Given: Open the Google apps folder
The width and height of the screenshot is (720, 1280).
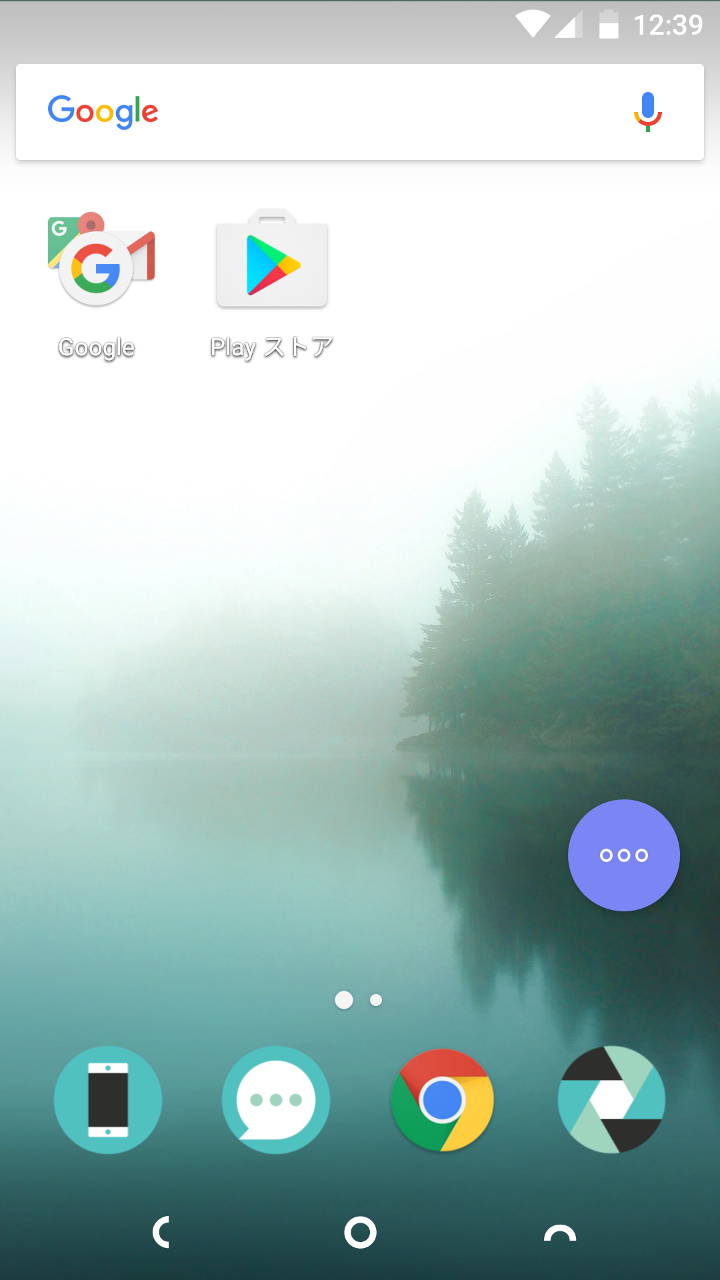Looking at the screenshot, I should tap(98, 264).
